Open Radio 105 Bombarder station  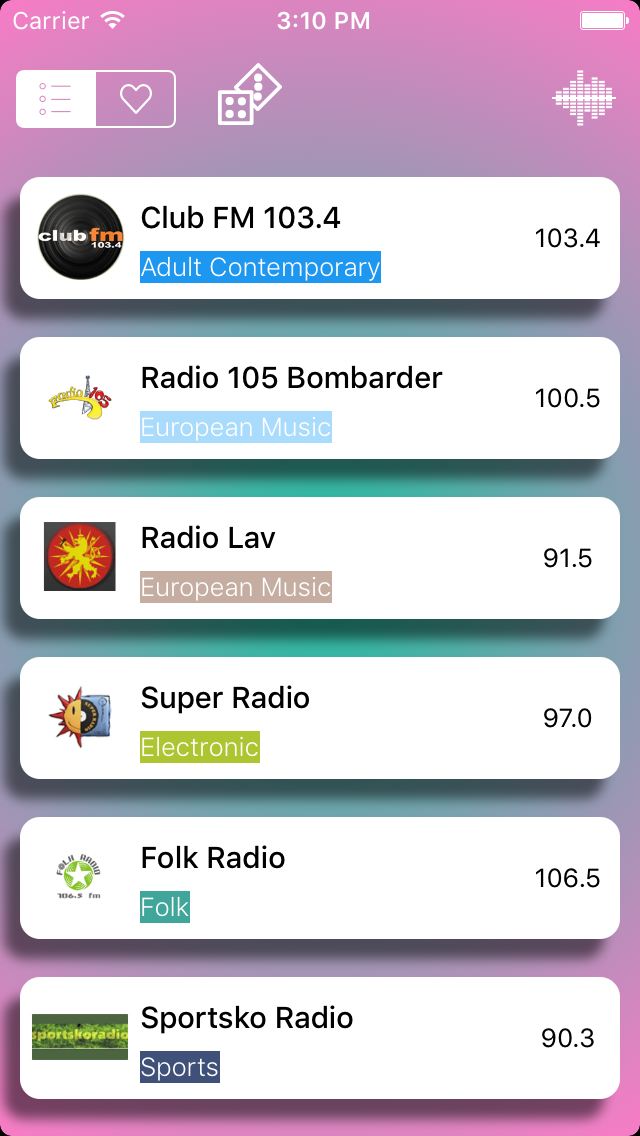320,398
